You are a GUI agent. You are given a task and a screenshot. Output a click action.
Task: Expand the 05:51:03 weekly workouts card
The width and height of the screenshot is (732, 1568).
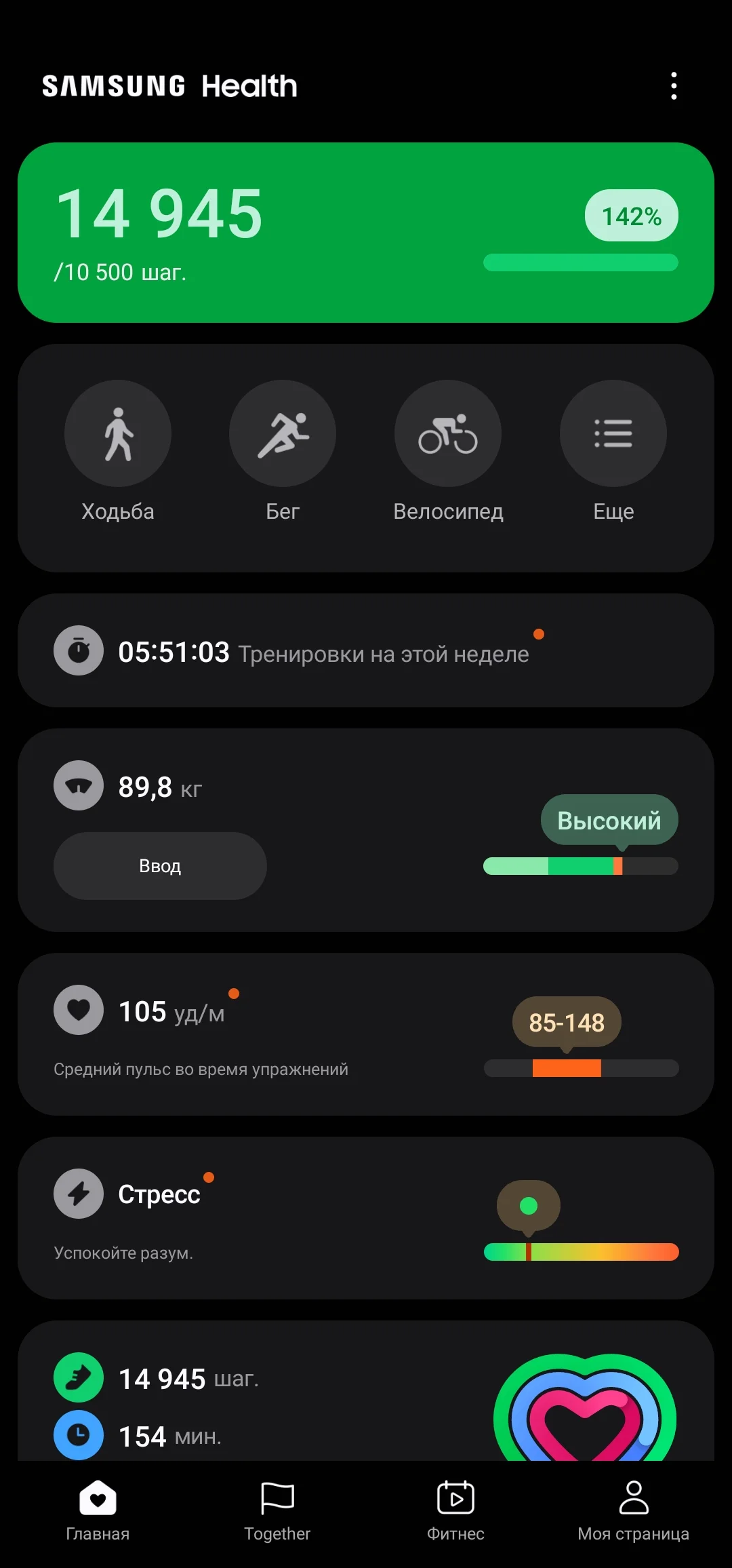coord(366,650)
